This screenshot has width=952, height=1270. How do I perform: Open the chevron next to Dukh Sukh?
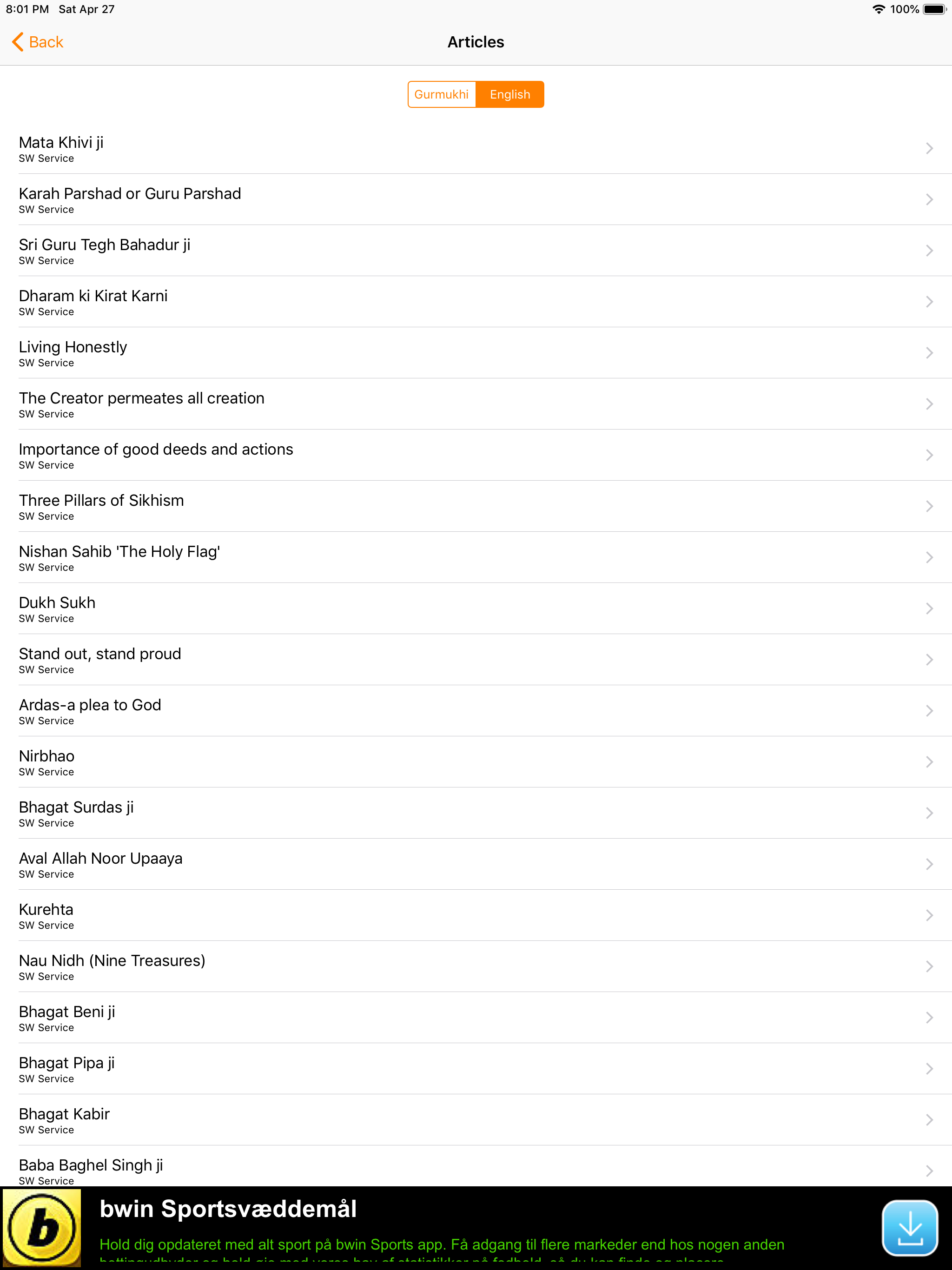[x=929, y=608]
